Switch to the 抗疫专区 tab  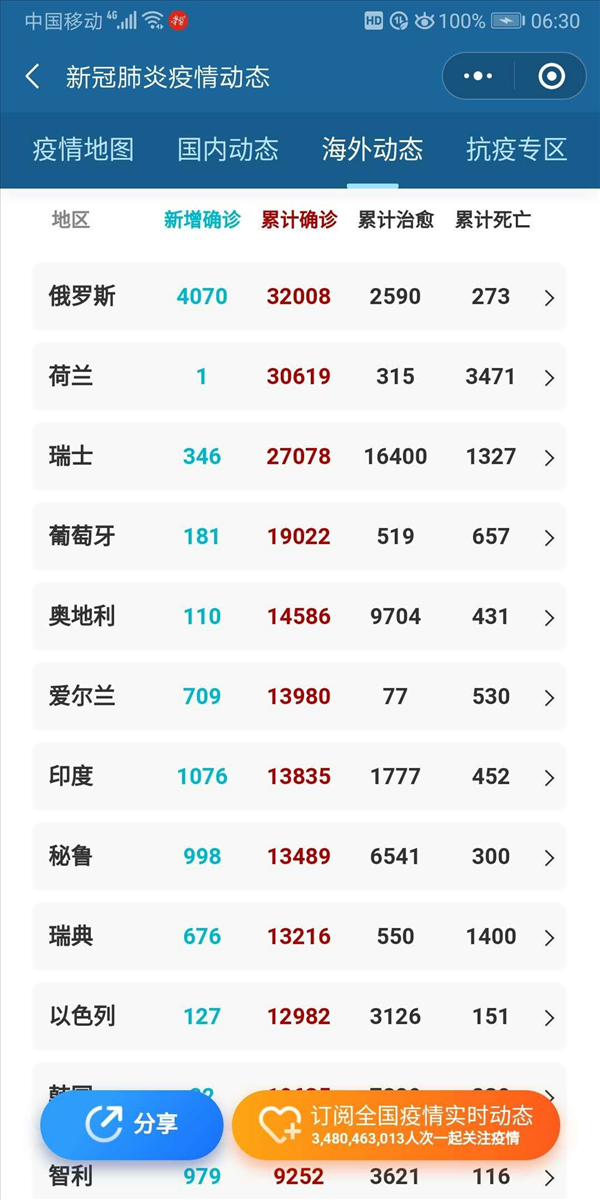[x=517, y=150]
